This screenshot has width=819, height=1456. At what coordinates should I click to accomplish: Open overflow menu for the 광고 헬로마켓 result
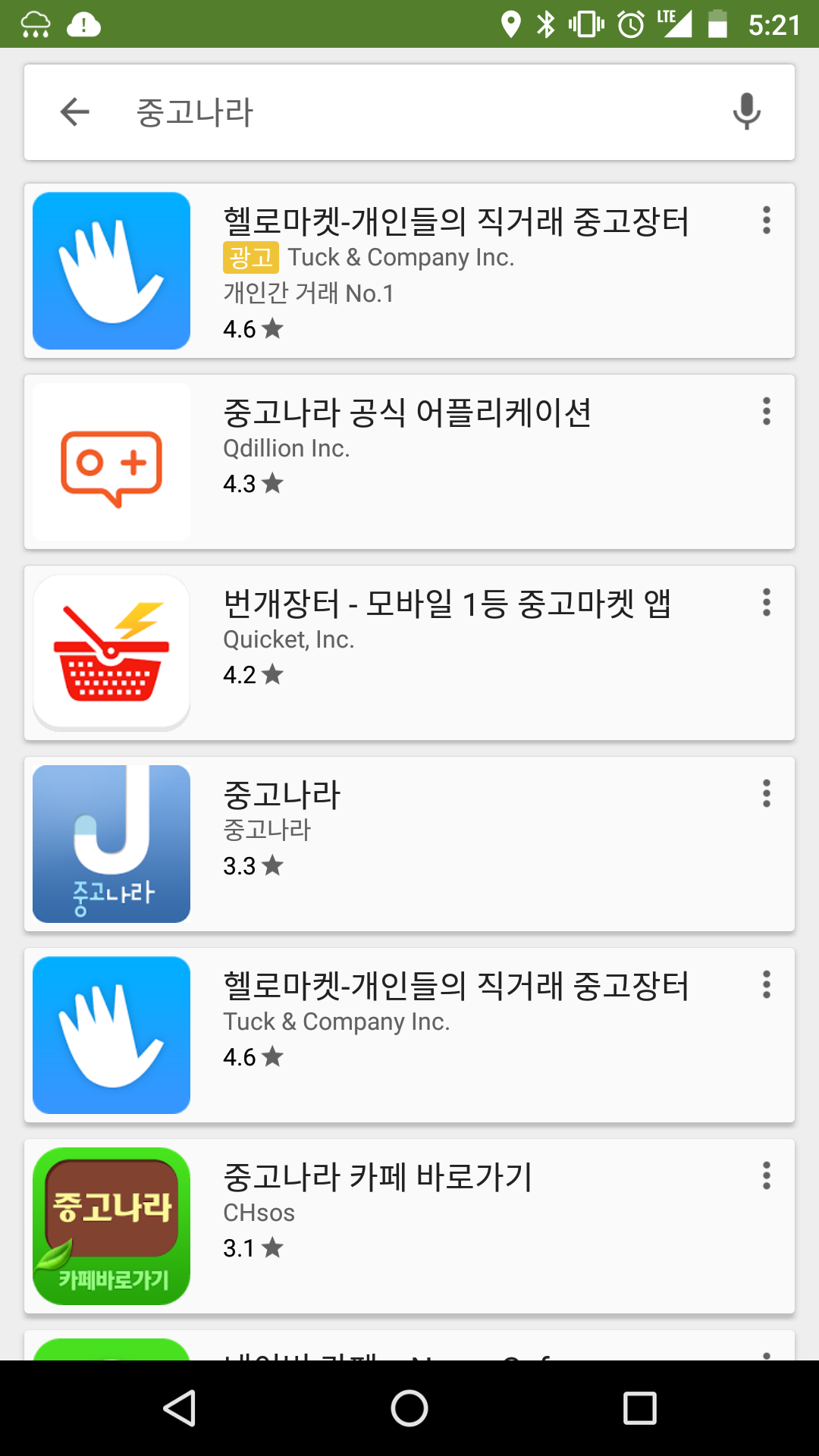pyautogui.click(x=767, y=221)
